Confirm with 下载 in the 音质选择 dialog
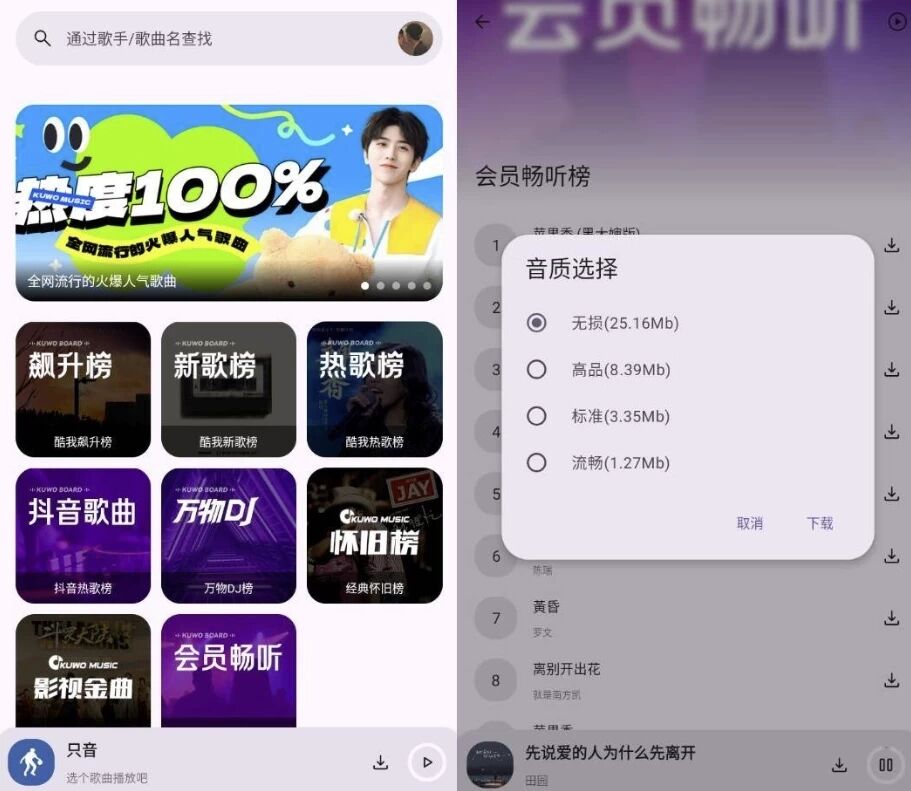The width and height of the screenshot is (911, 791). pyautogui.click(x=820, y=523)
